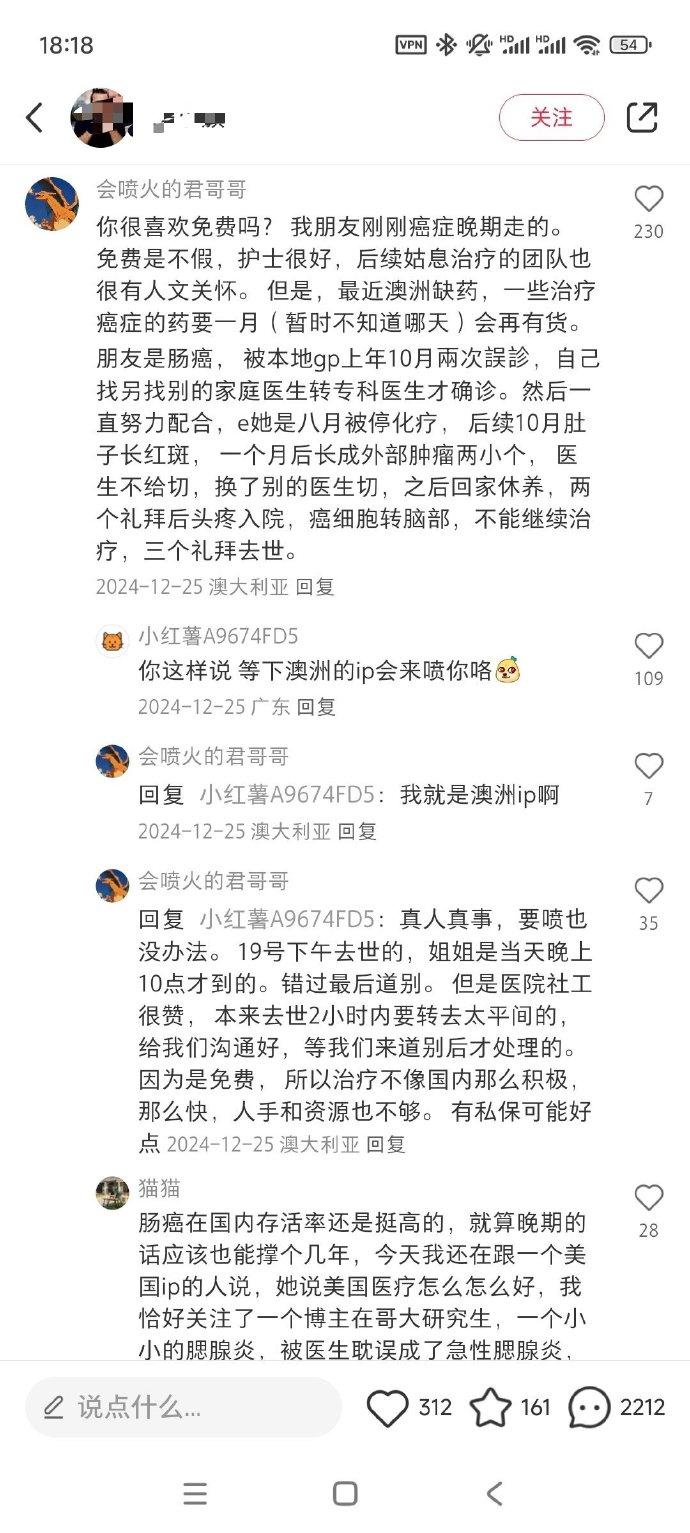
Task: Open the 说点什么 comment input field
Action: coord(183,1408)
